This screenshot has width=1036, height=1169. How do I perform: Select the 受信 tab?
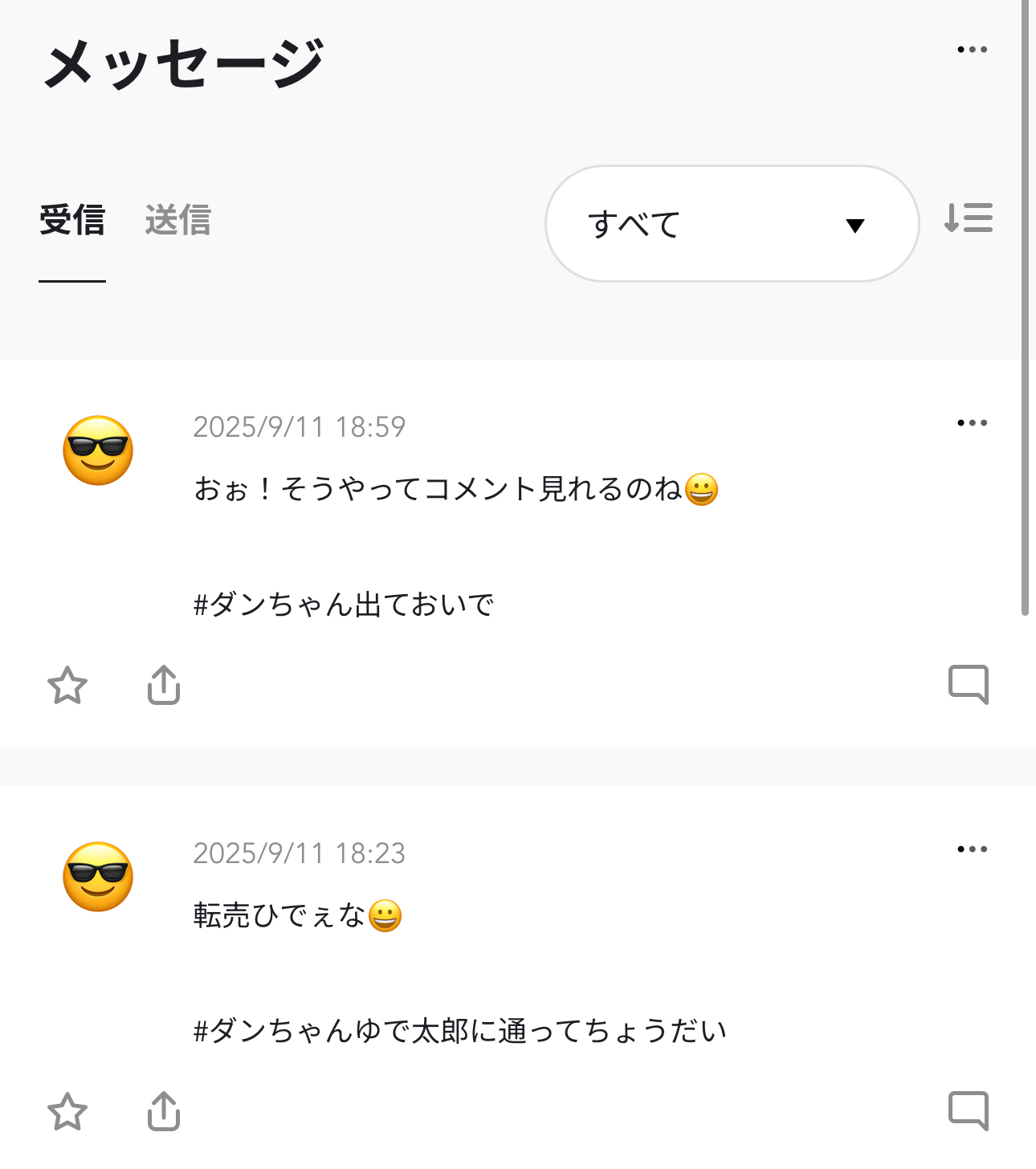(72, 220)
